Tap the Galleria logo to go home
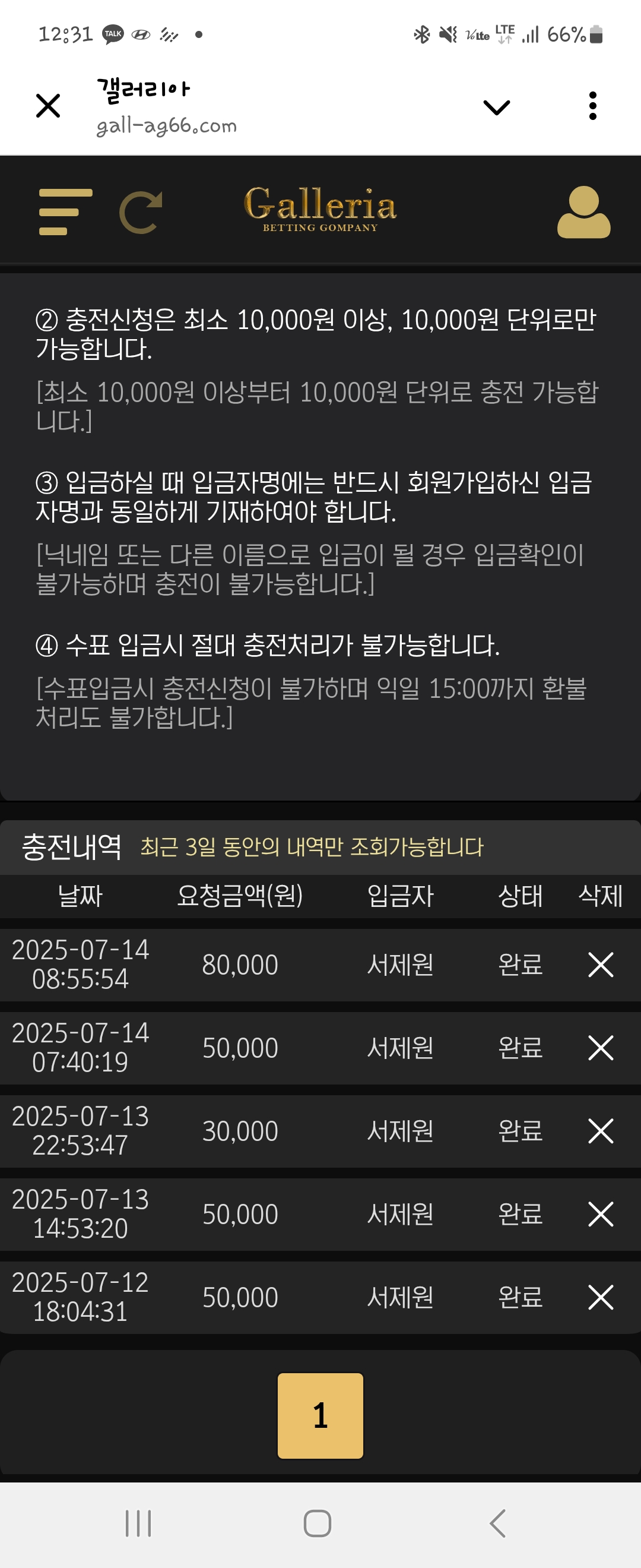Screen dimensions: 641x1568 tap(320, 209)
